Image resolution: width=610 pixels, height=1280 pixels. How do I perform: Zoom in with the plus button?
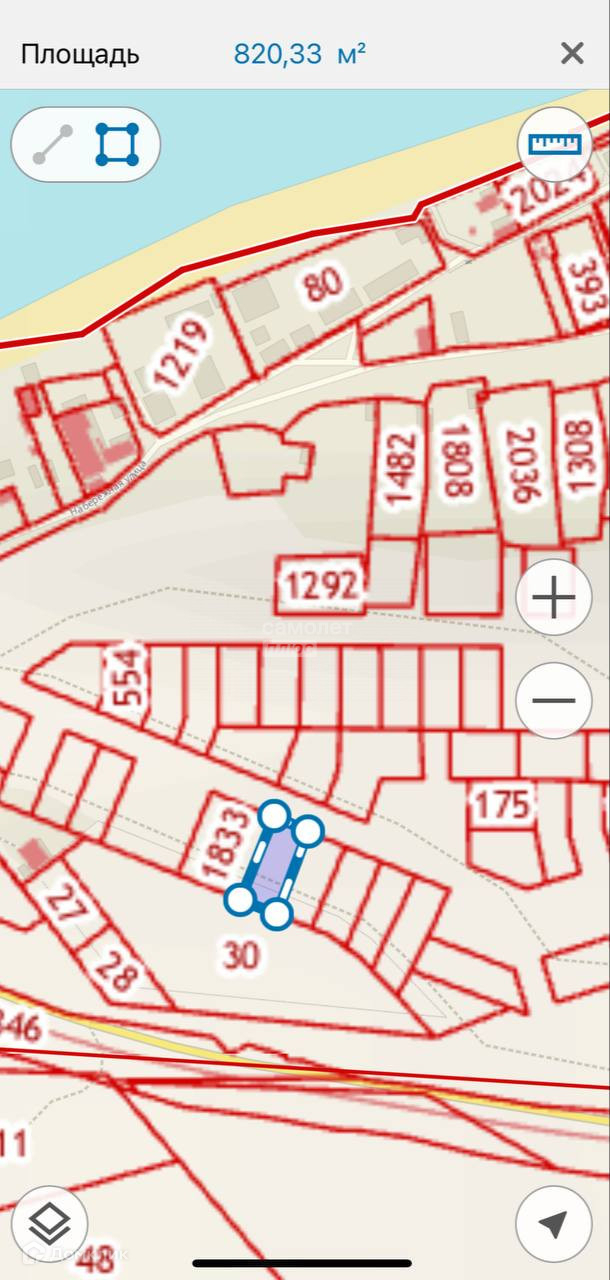(553, 599)
